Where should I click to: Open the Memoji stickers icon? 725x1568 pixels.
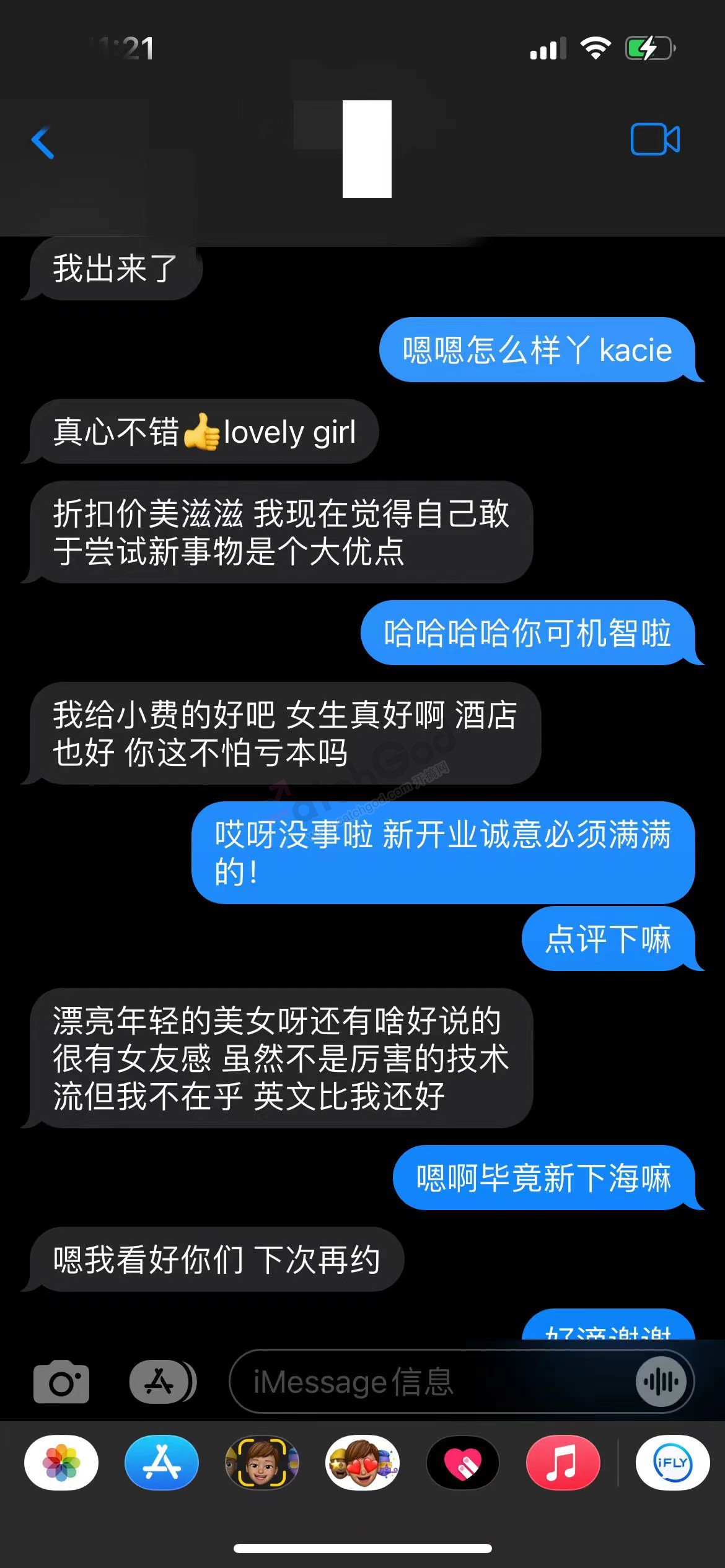[x=362, y=1463]
